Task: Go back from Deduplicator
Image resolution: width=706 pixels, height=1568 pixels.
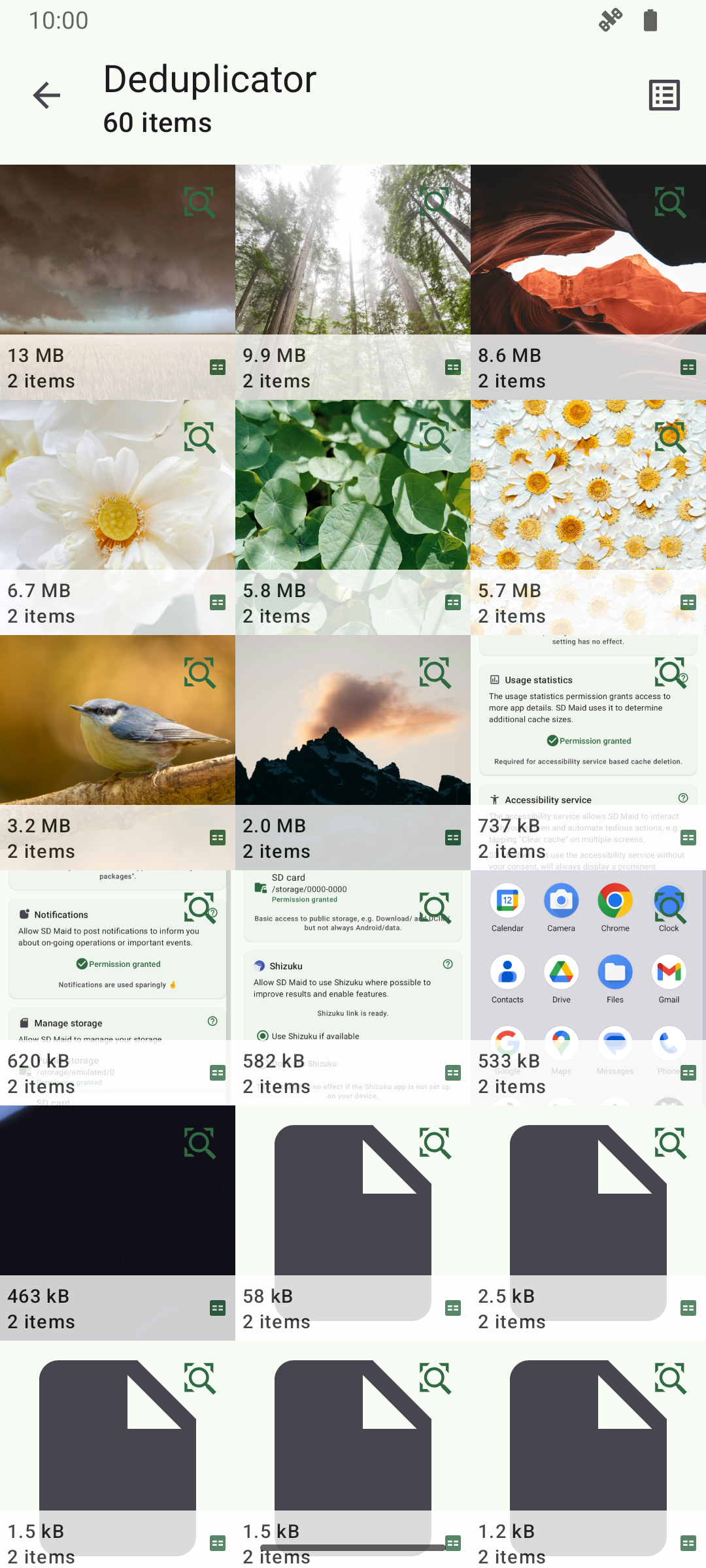Action: point(46,95)
